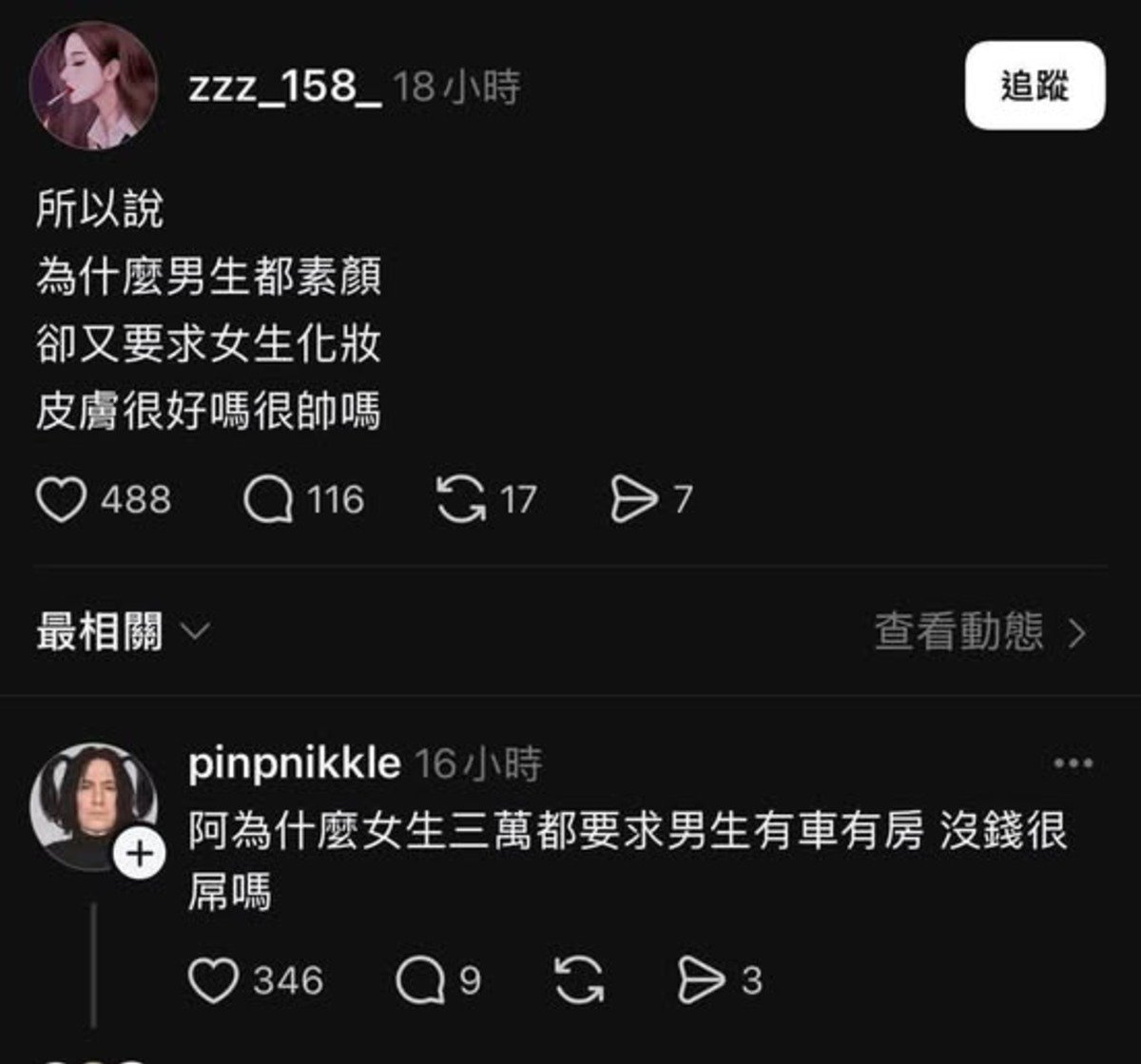Like the reply by pinpnikkle
The width and height of the screenshot is (1141, 1064).
(x=213, y=981)
